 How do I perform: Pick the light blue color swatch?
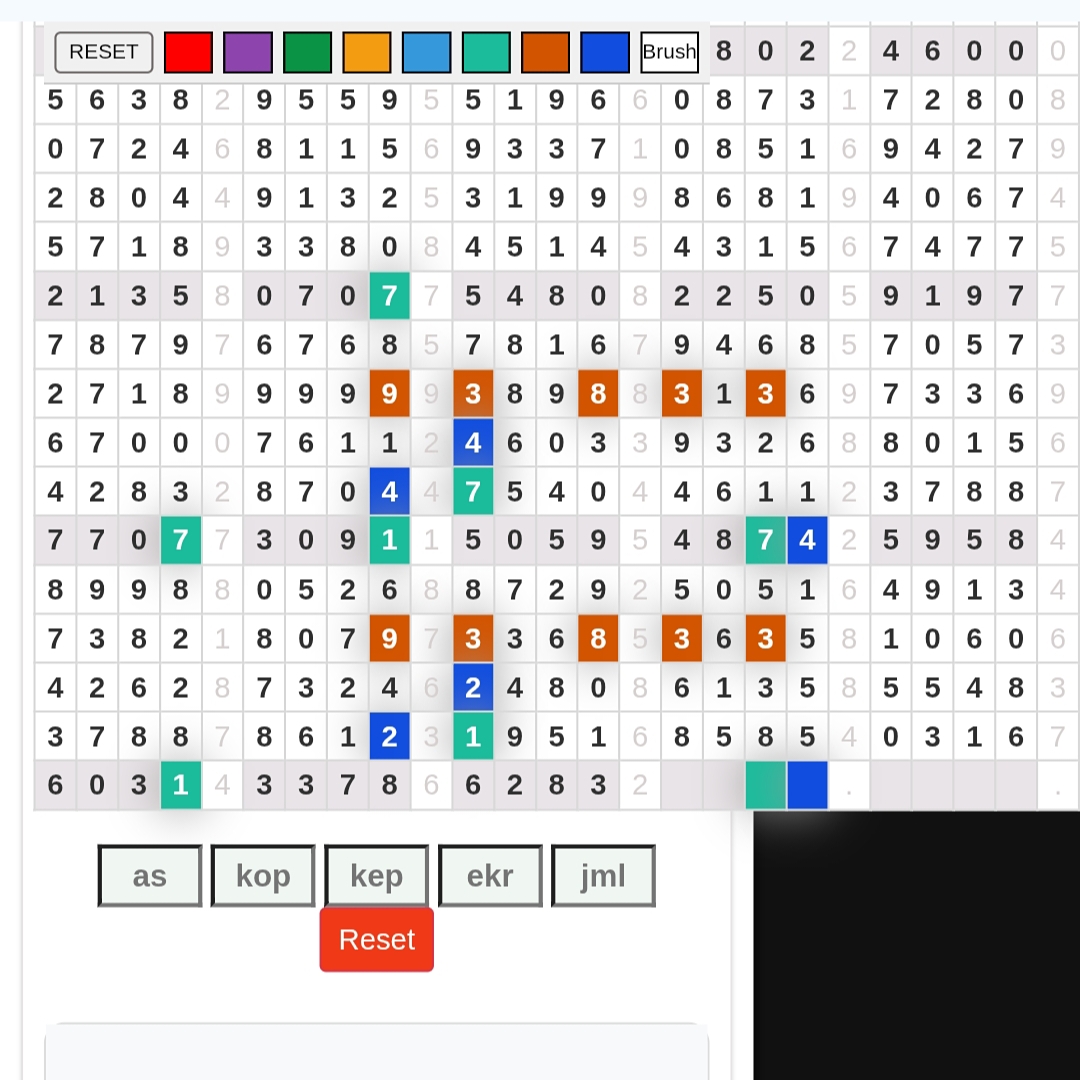coord(426,52)
